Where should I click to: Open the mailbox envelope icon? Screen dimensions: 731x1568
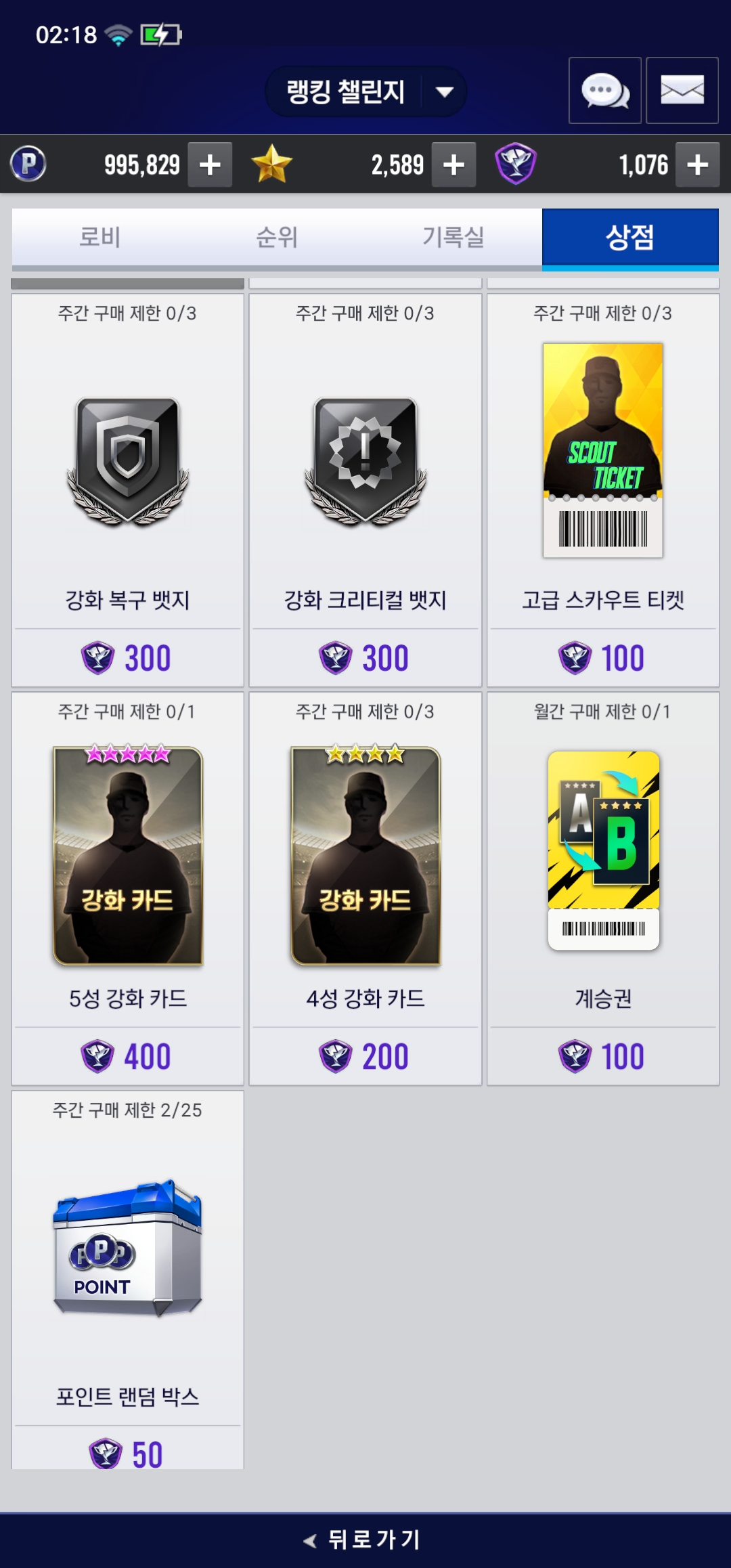coord(682,91)
